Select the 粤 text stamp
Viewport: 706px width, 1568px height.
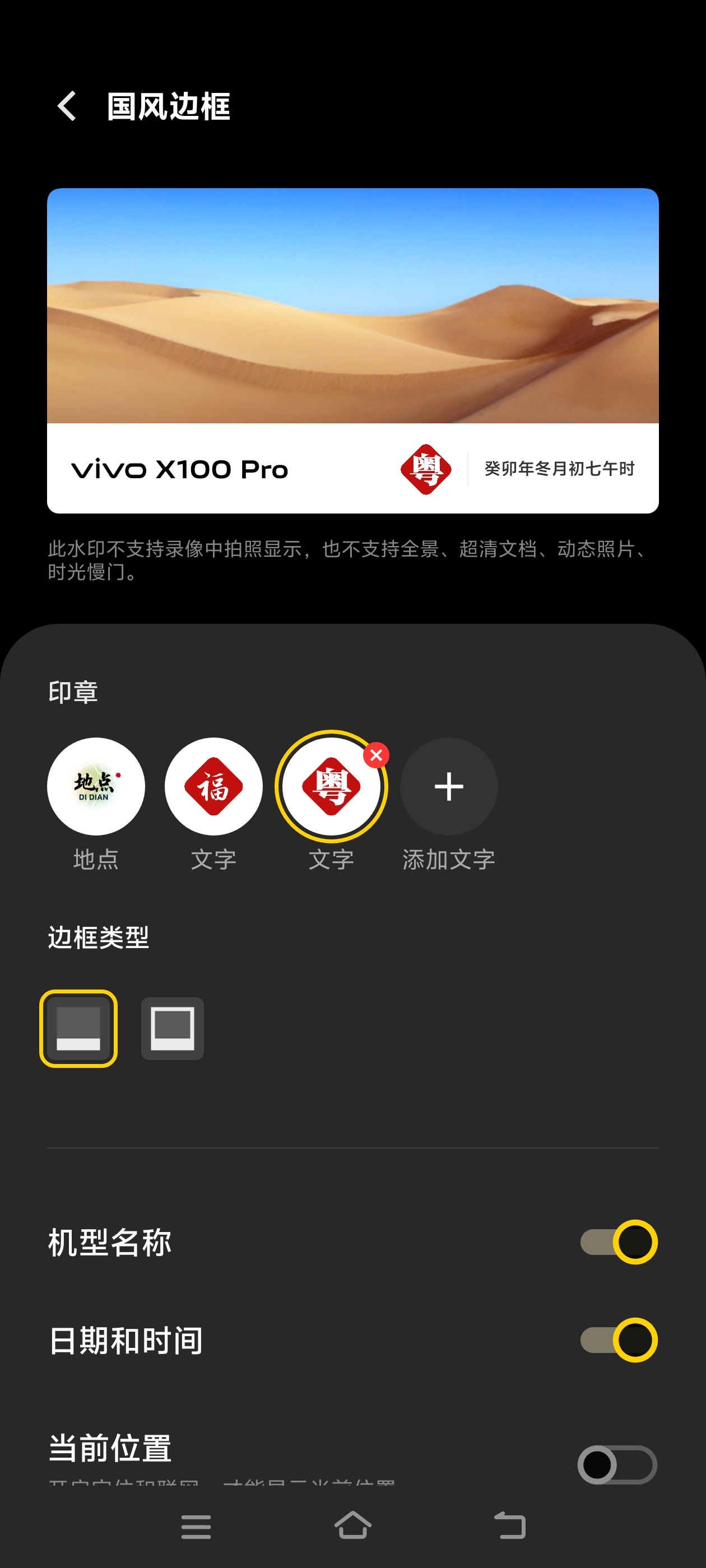click(331, 787)
